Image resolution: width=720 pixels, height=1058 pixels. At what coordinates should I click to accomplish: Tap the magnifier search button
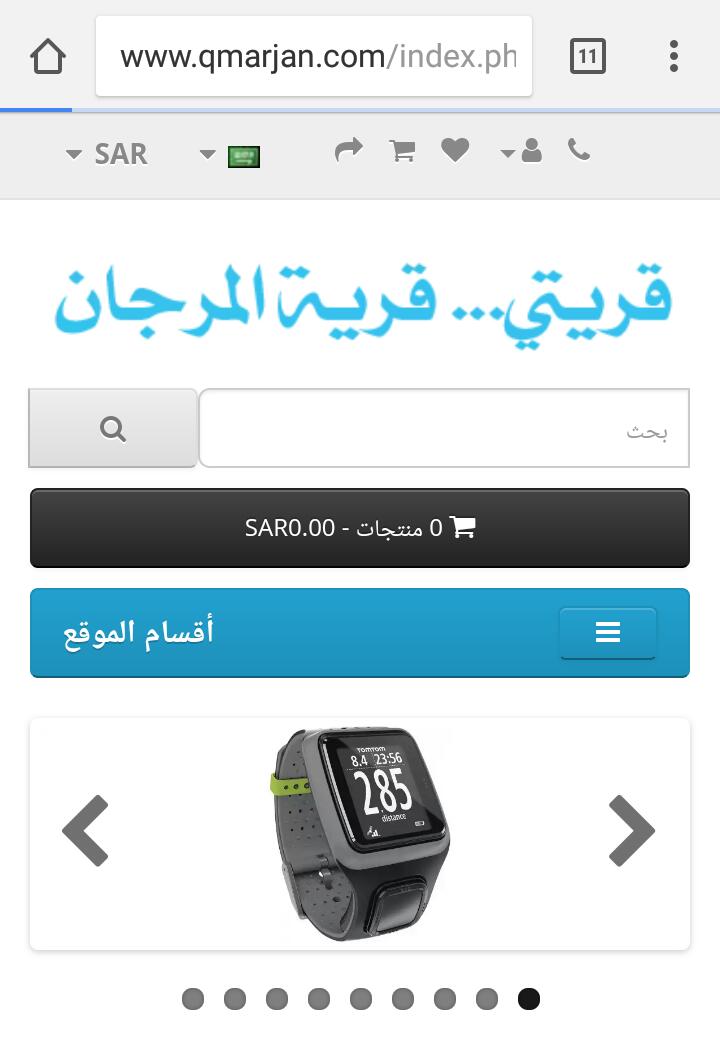113,429
